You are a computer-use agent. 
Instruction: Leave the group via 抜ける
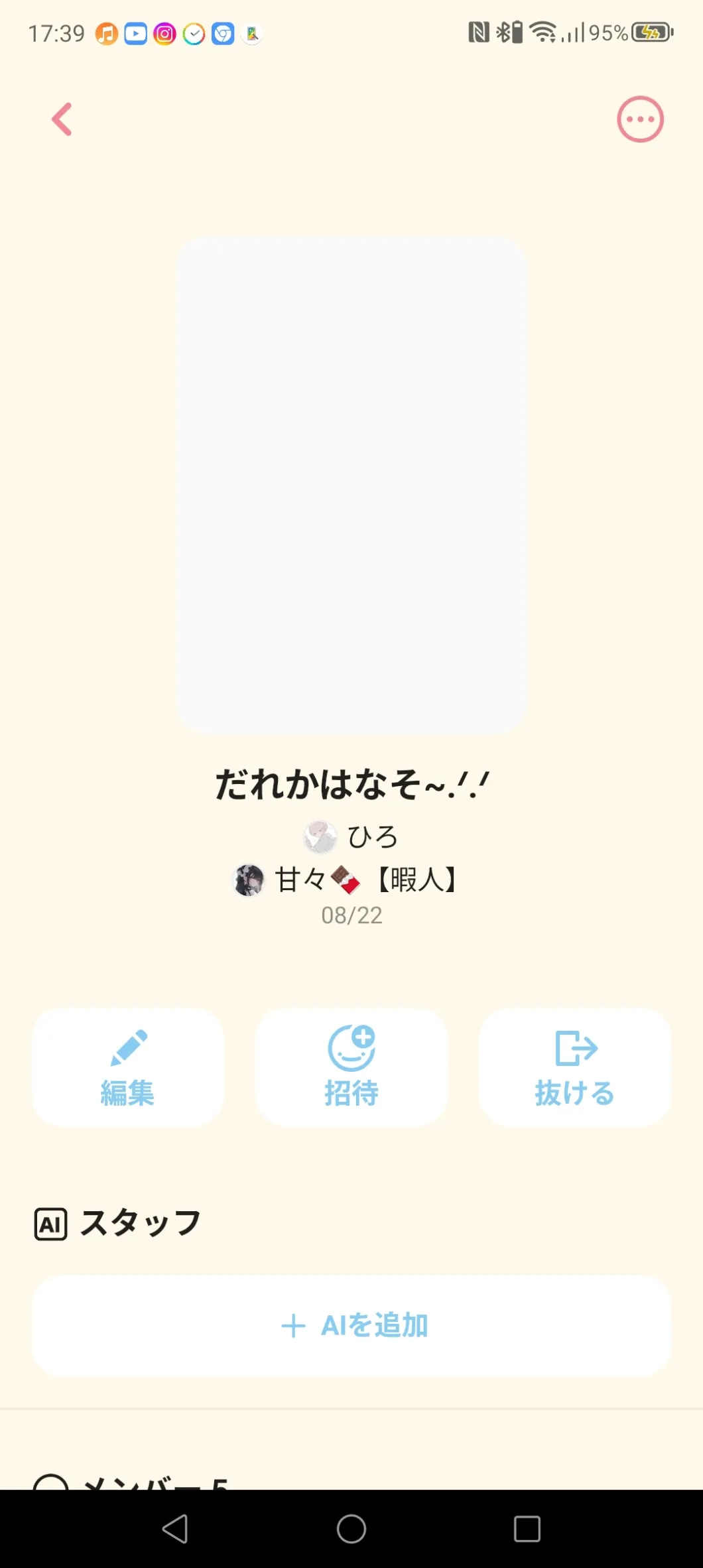(x=575, y=1067)
